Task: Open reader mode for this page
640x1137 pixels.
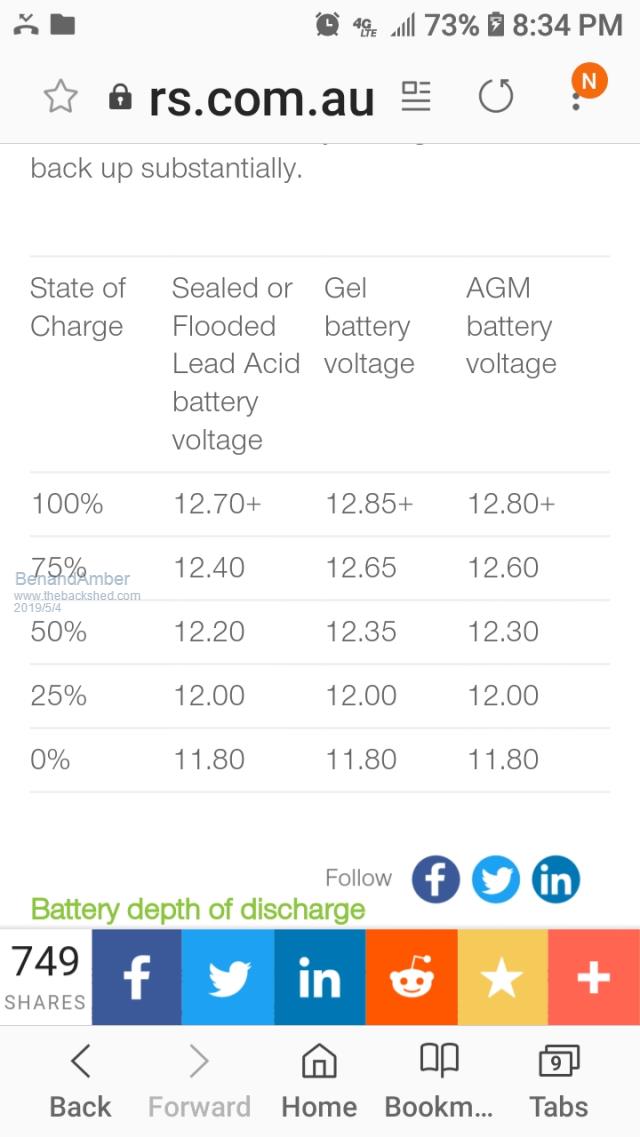Action: click(416, 97)
